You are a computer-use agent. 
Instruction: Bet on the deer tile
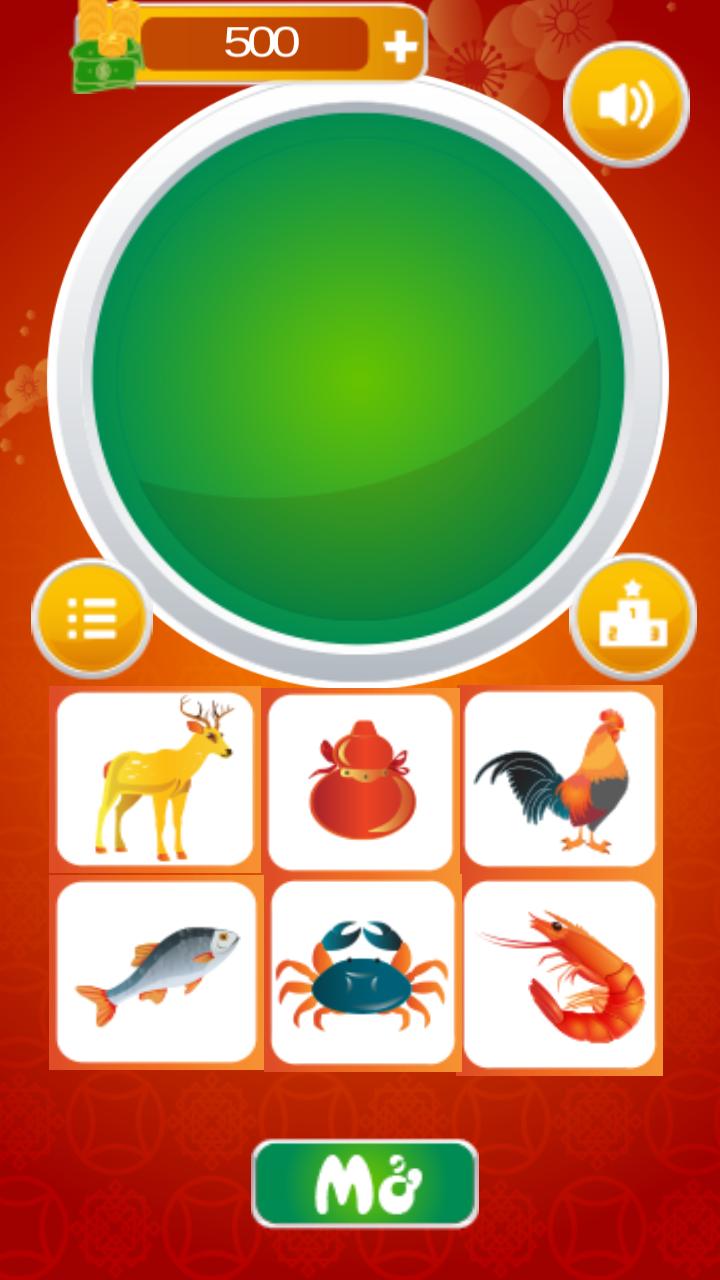pos(155,778)
